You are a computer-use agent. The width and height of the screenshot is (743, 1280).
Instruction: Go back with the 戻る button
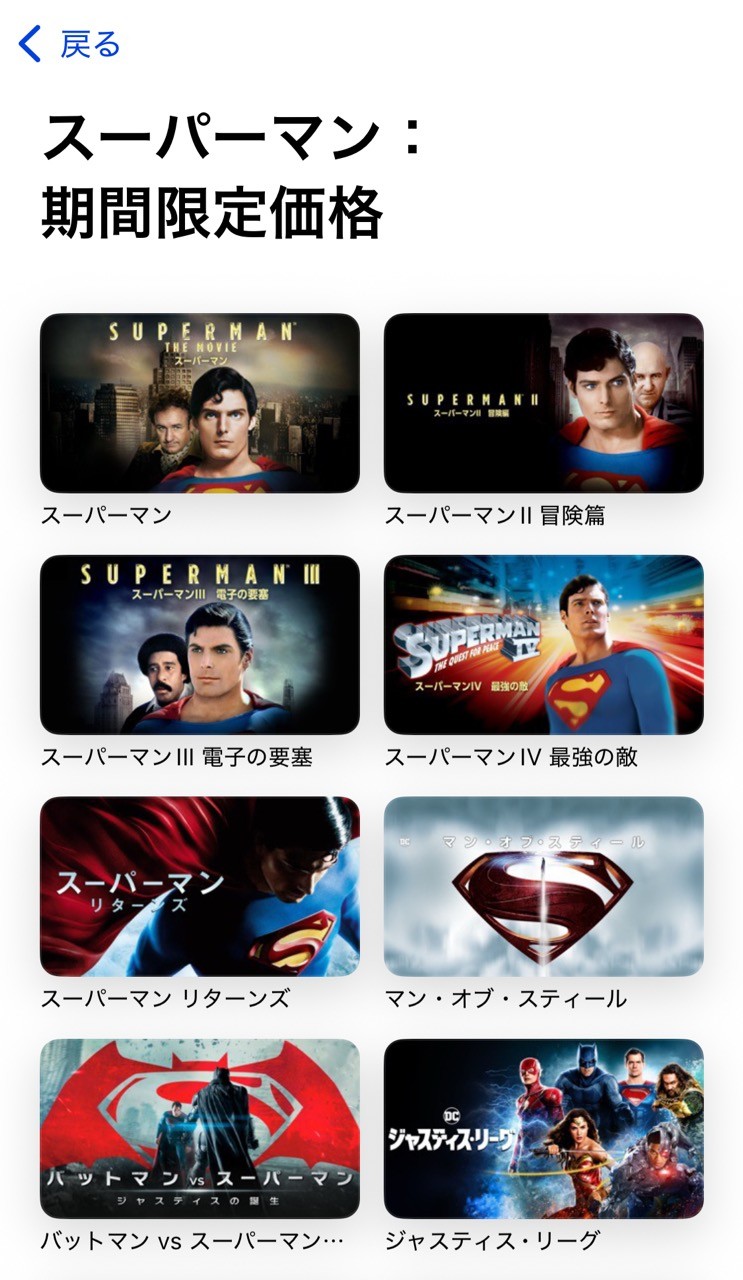pos(70,44)
